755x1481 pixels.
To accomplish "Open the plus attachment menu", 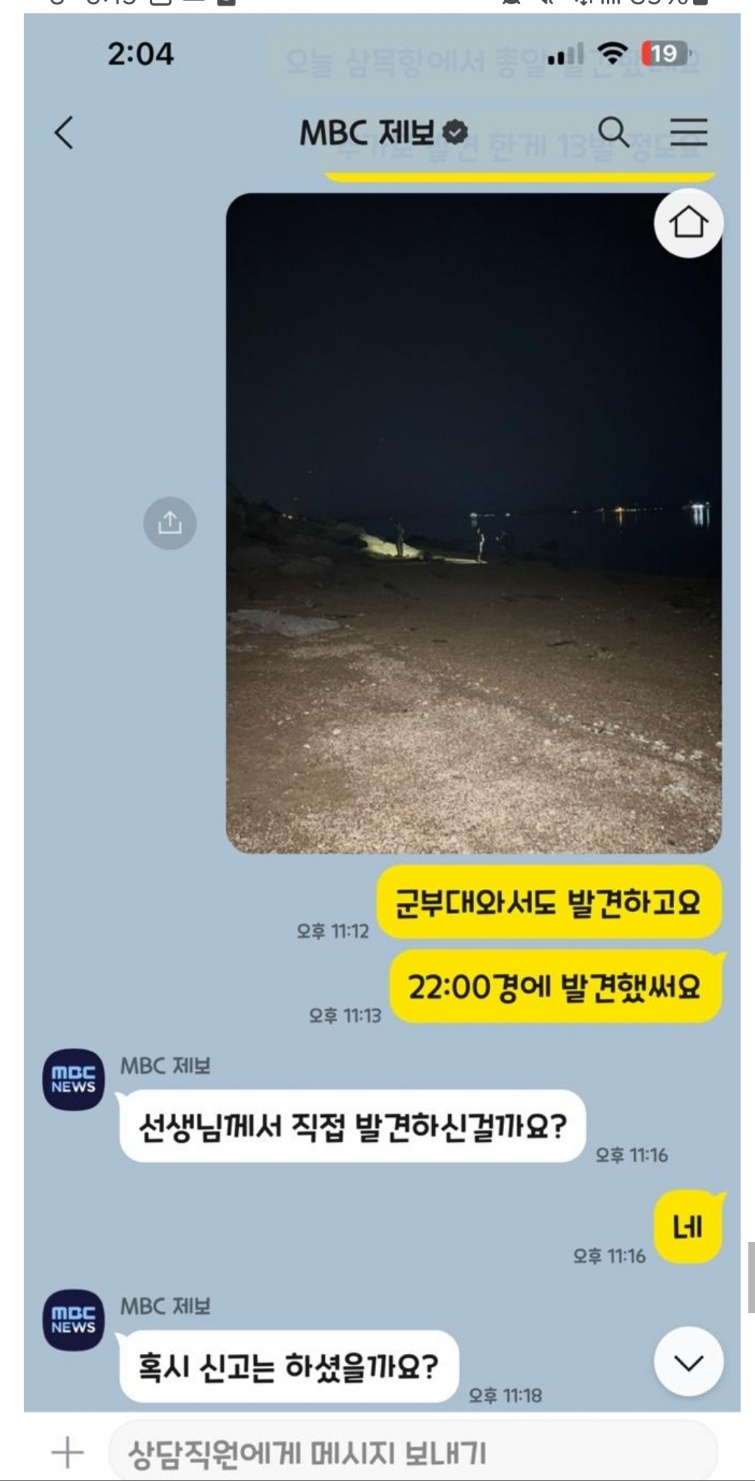I will [x=67, y=1453].
